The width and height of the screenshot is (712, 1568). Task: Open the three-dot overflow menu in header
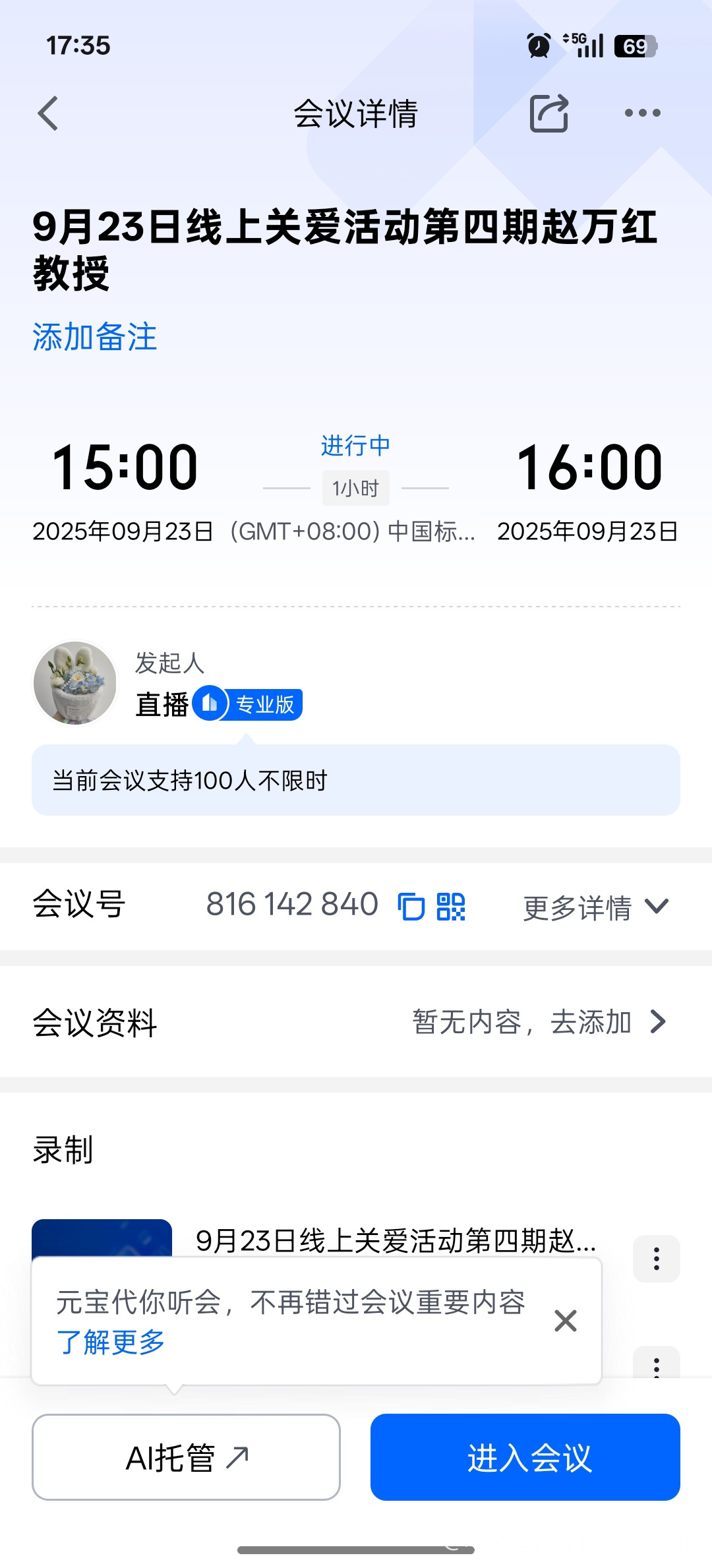click(x=642, y=113)
